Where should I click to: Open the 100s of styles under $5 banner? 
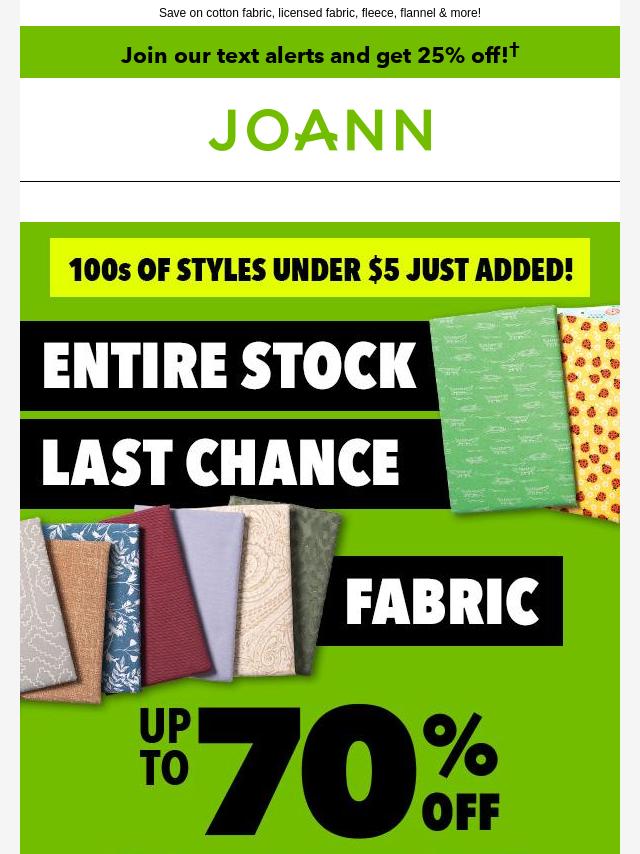(x=320, y=268)
